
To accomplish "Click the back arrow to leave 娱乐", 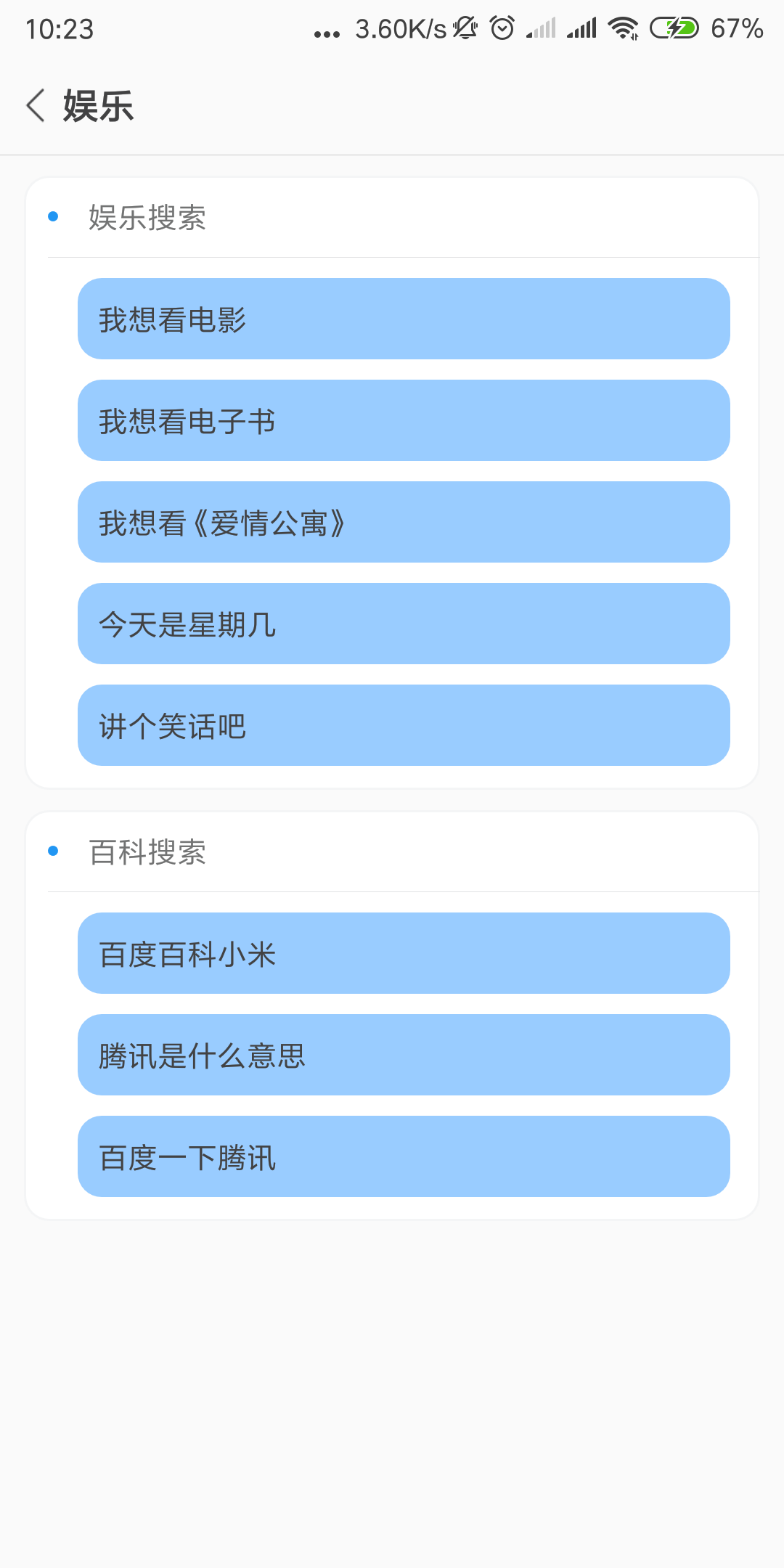I will [x=36, y=104].
